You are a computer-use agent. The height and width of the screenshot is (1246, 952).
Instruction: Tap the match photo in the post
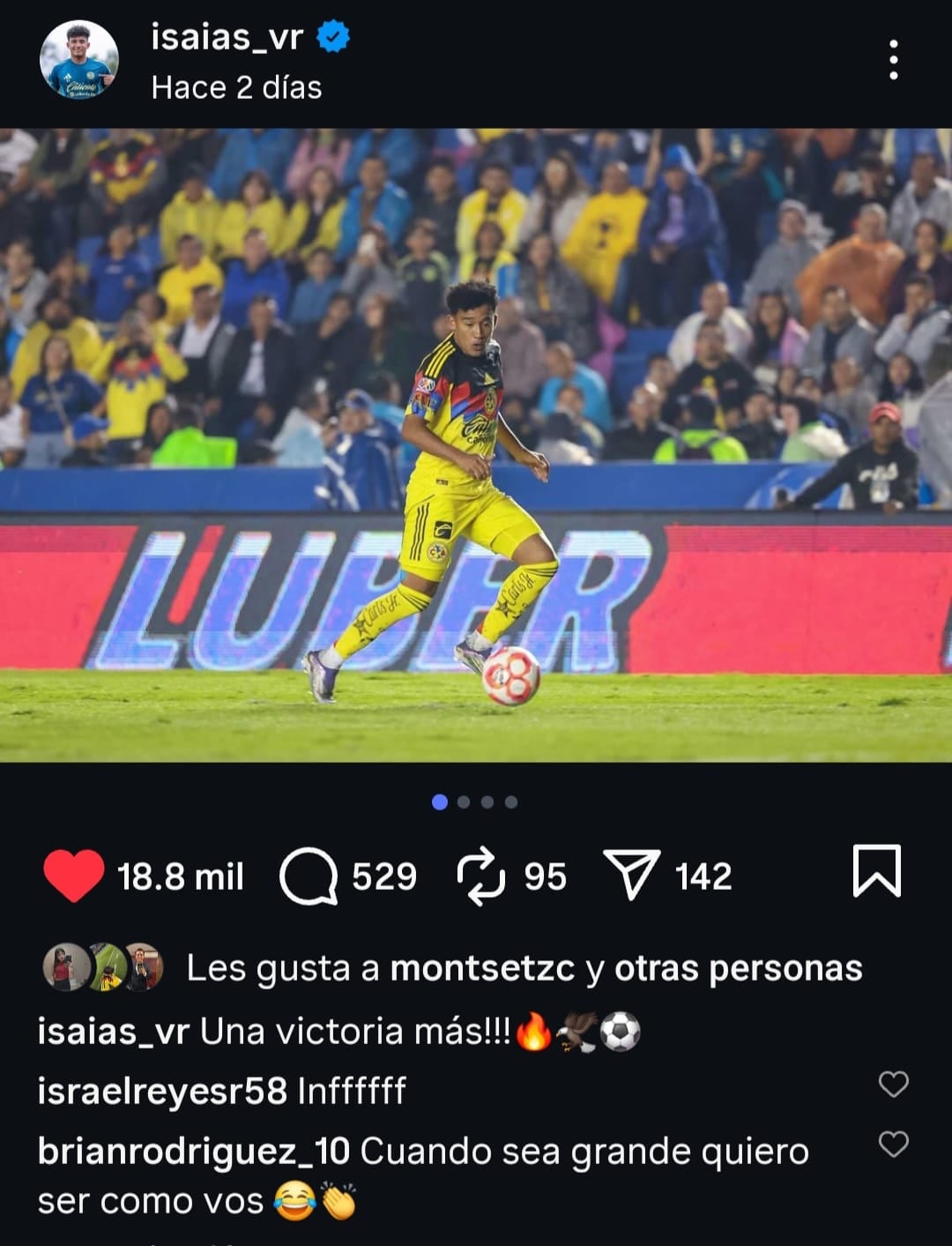pos(476,444)
